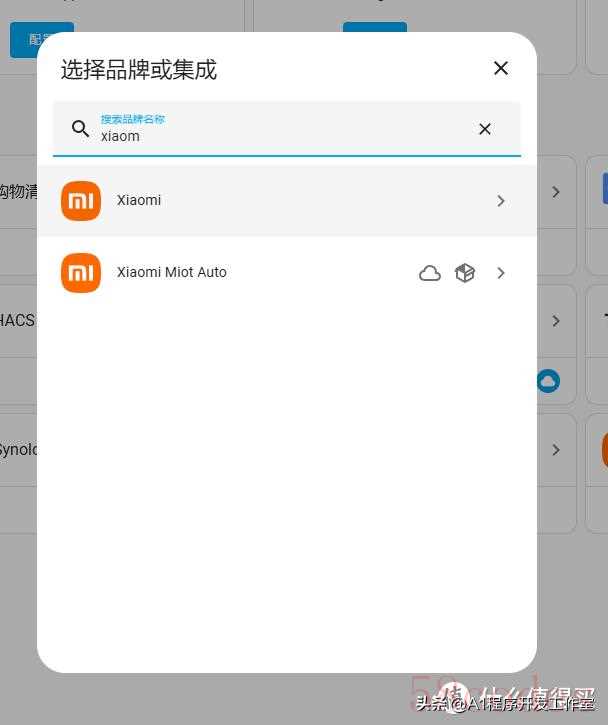The image size is (608, 725).
Task: Clear the search text field
Action: pos(485,129)
